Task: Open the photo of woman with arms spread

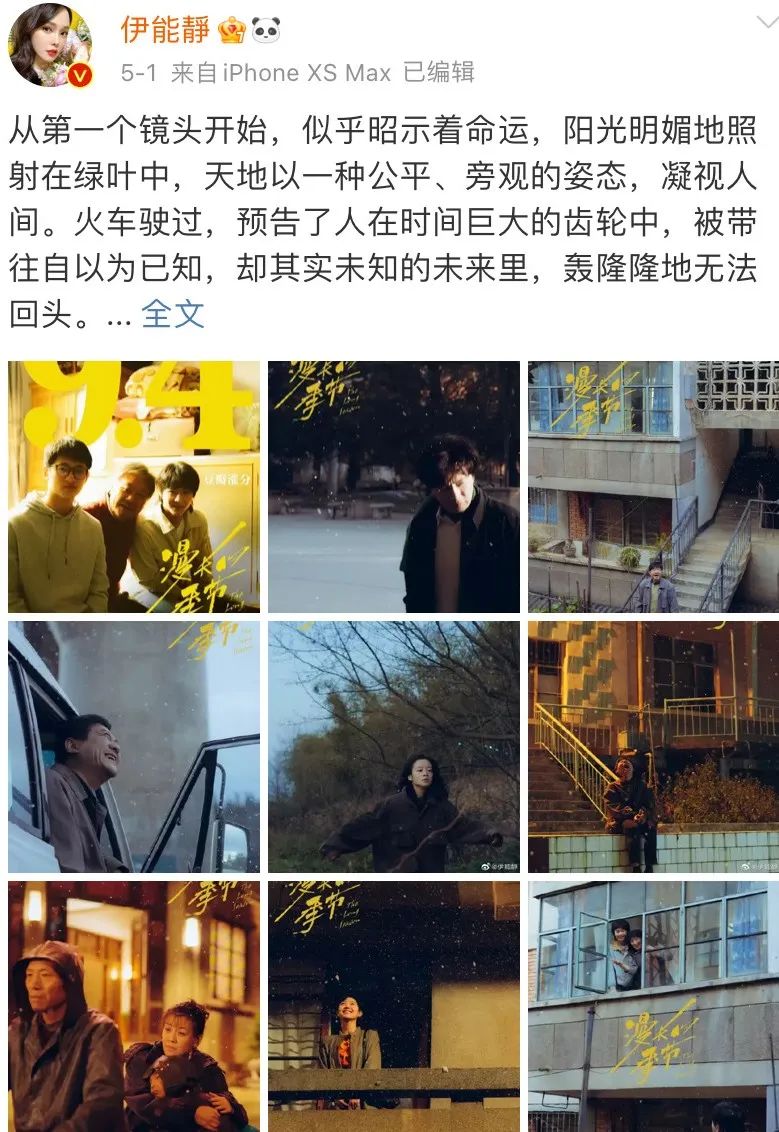Action: [393, 746]
